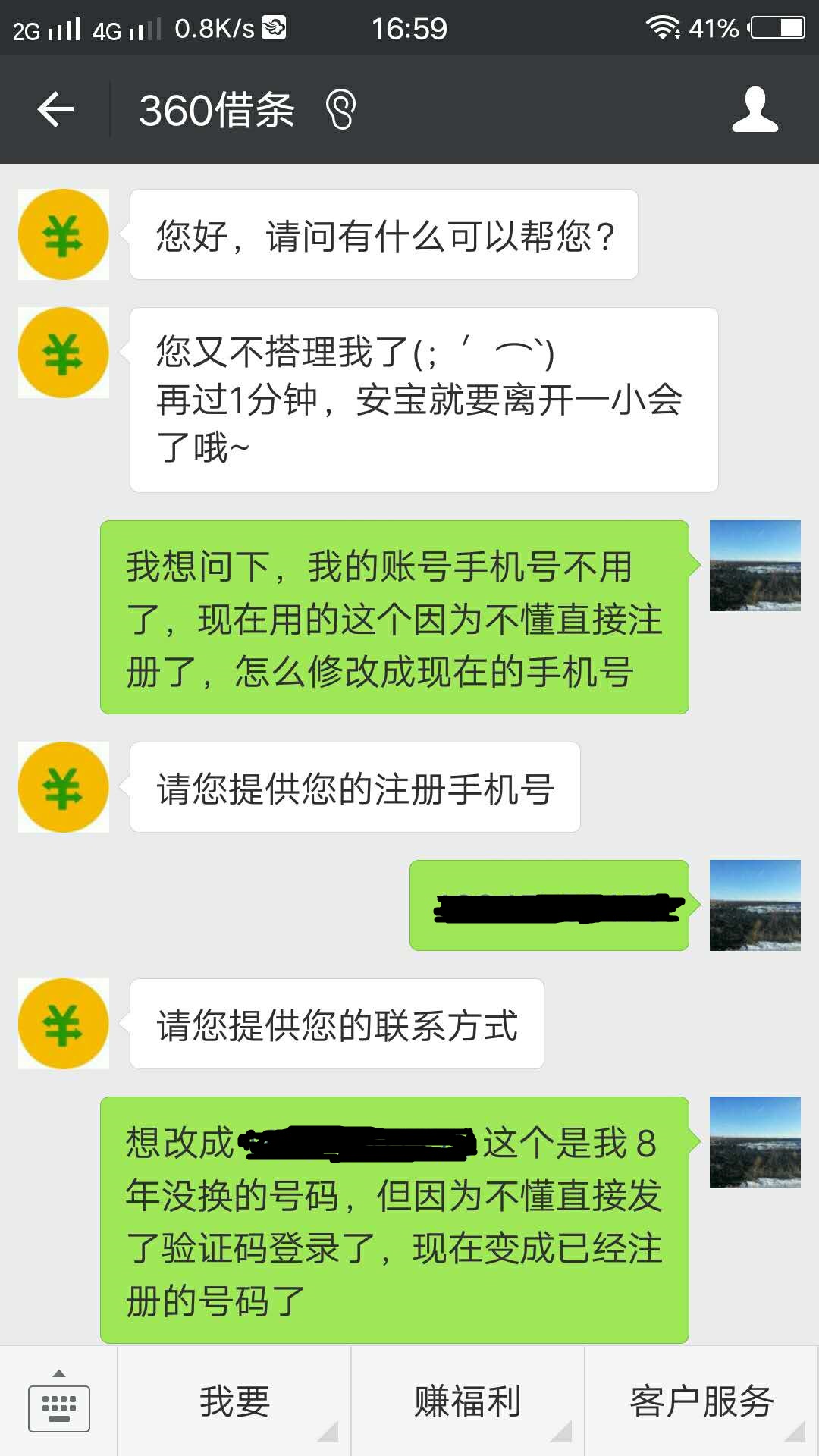Open the 赚福利 menu
The height and width of the screenshot is (1456, 819).
467,1401
